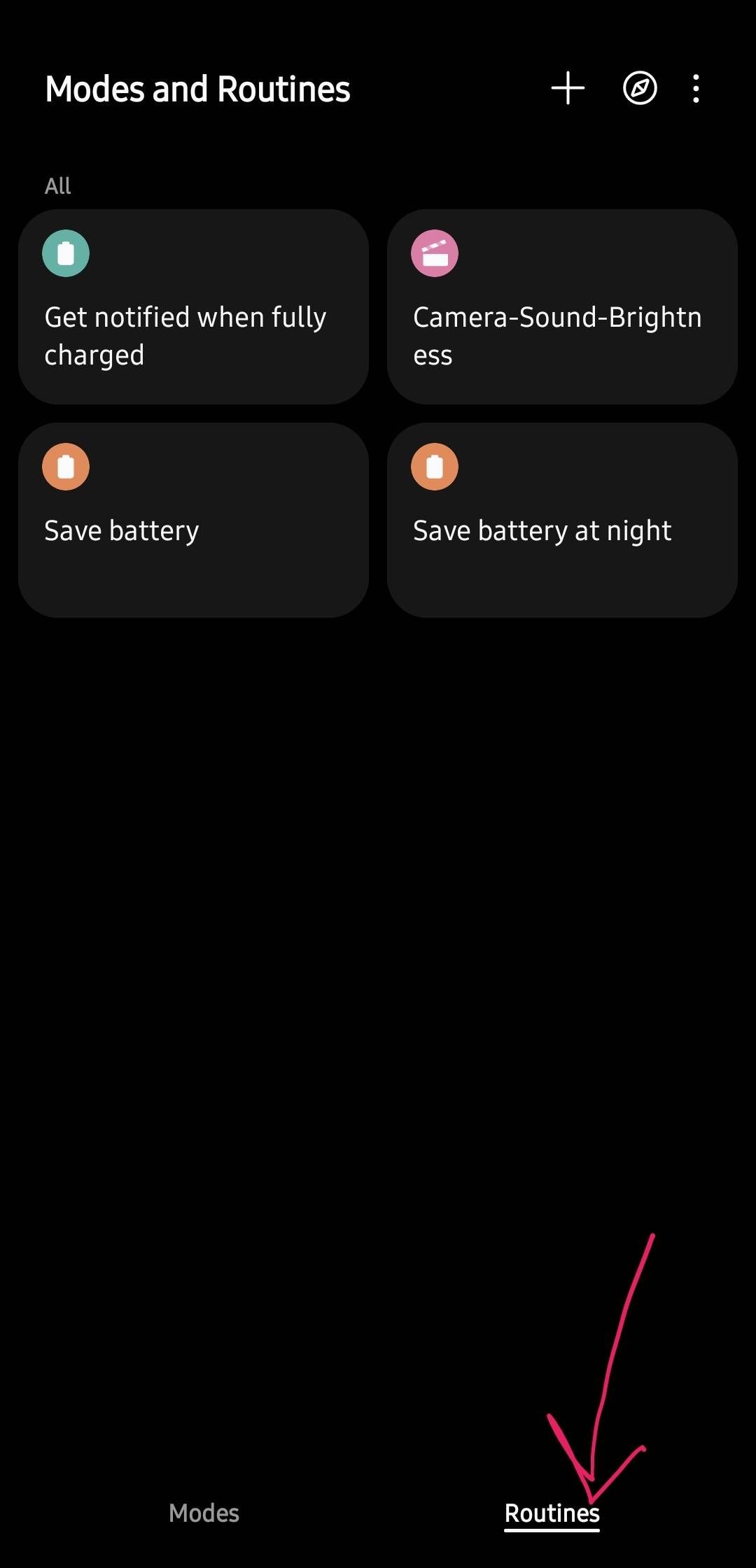
Task: Tap the teal battery icon on the charged routine
Action: coord(66,253)
